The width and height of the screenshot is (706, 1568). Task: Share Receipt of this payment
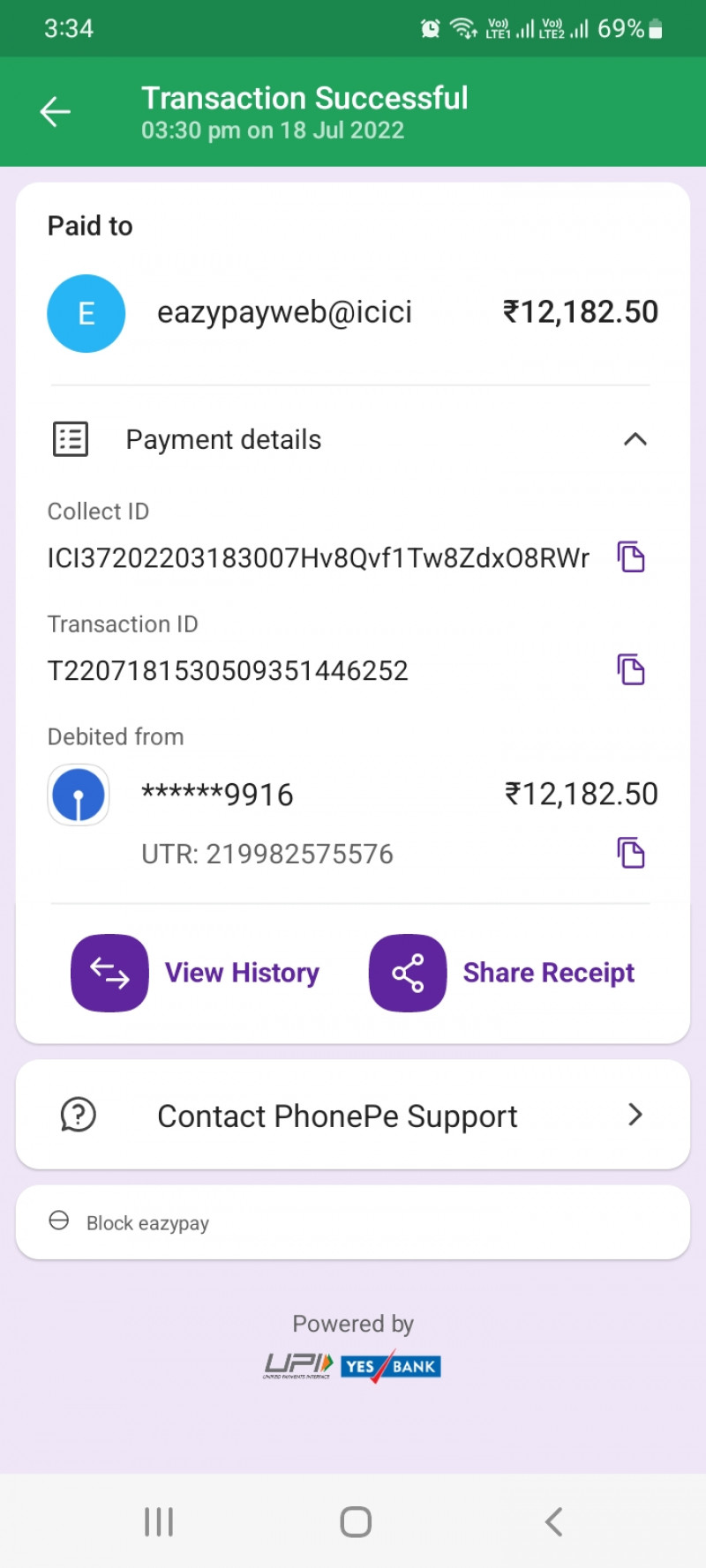point(502,973)
